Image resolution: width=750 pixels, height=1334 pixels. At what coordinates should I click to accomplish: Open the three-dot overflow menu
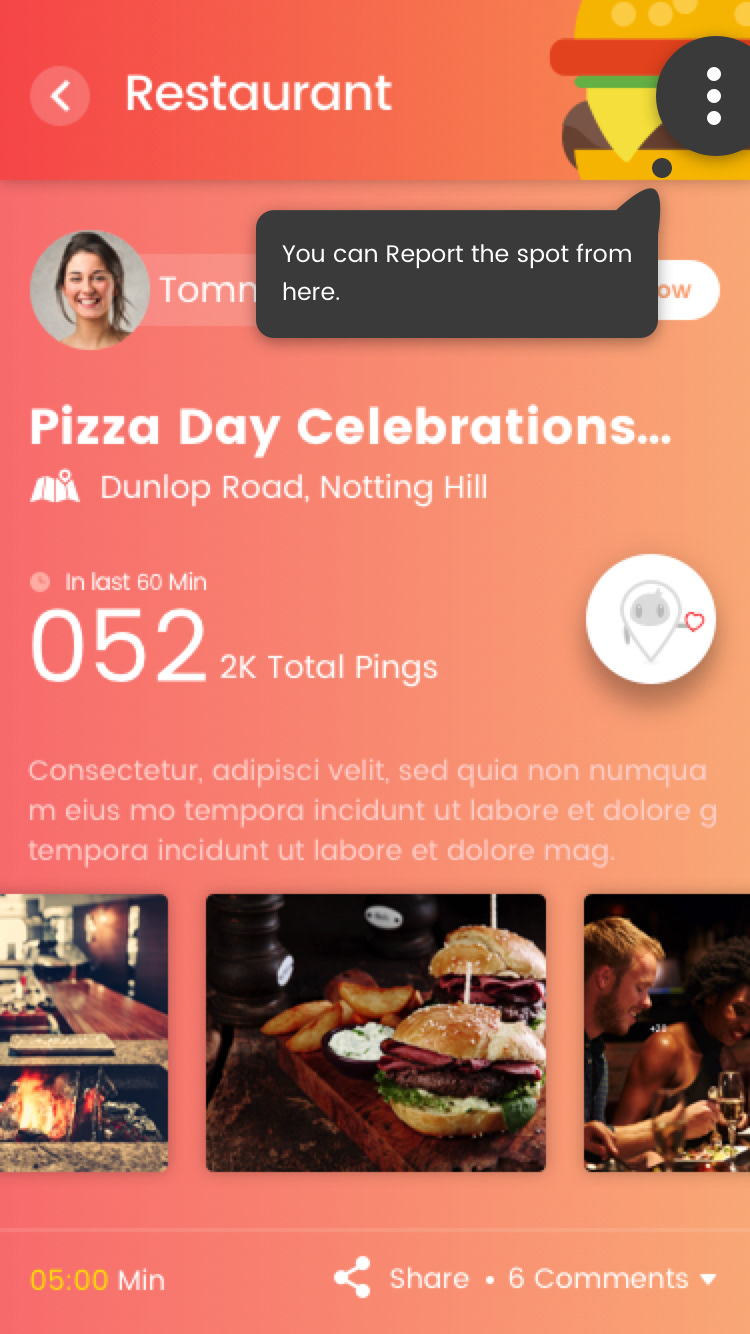(x=713, y=96)
